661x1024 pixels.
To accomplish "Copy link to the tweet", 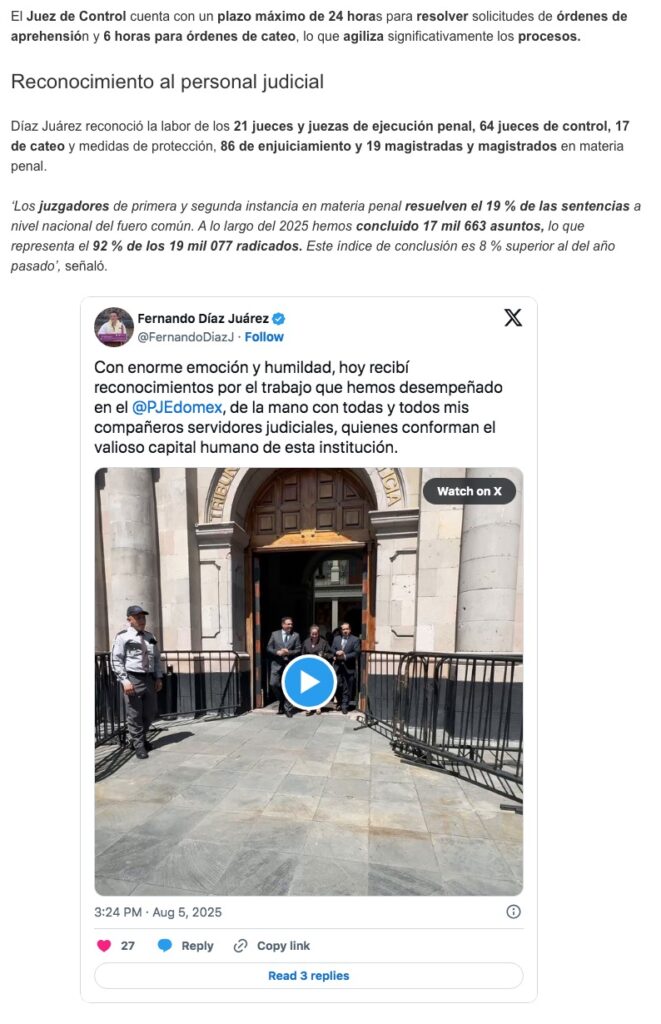I will [272, 945].
